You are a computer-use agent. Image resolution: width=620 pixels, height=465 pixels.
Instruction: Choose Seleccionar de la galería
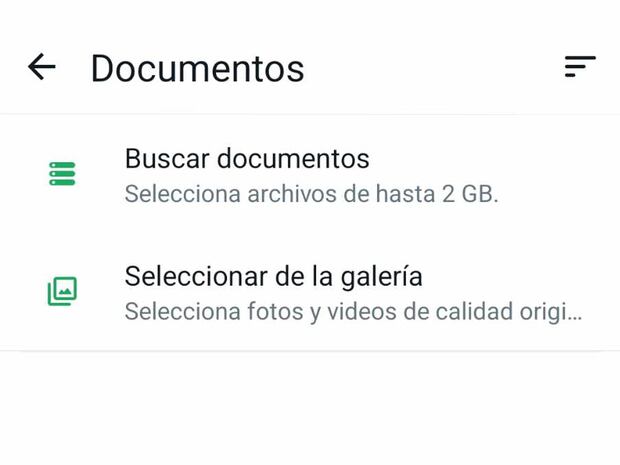(x=310, y=291)
